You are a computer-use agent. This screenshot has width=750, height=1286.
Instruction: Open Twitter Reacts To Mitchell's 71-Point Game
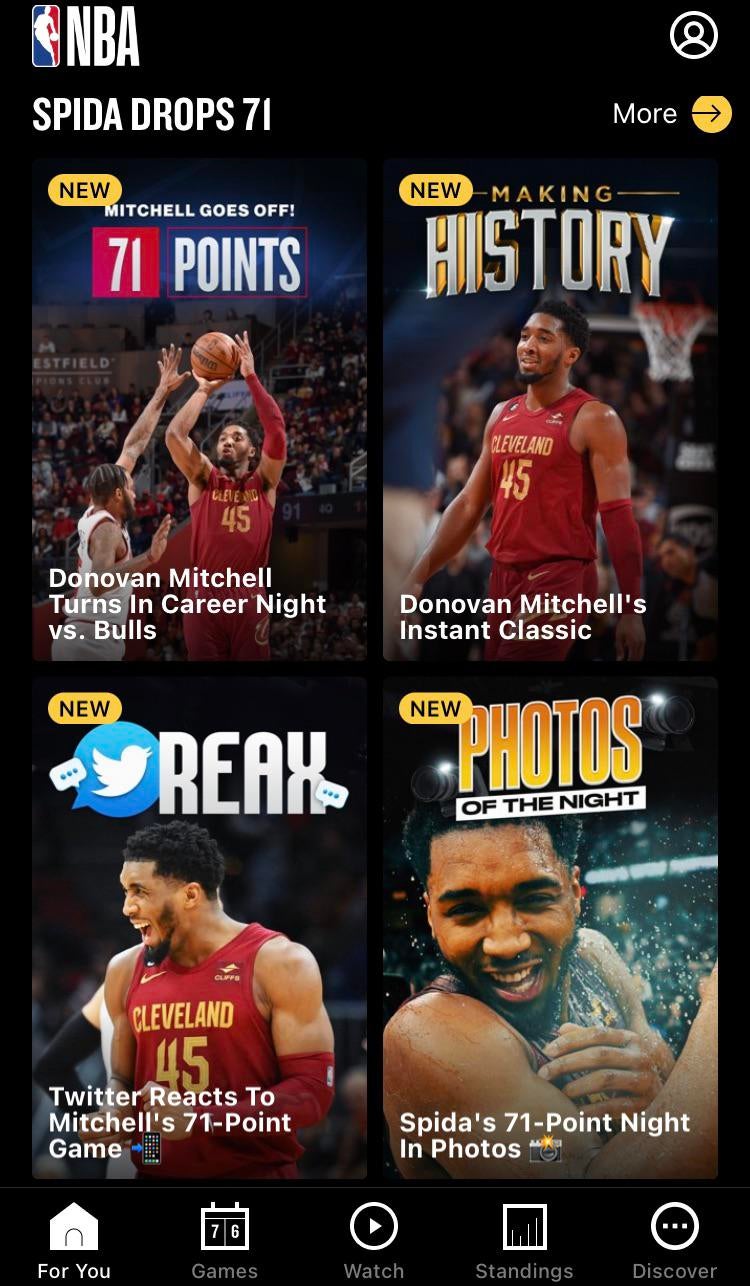pos(199,928)
